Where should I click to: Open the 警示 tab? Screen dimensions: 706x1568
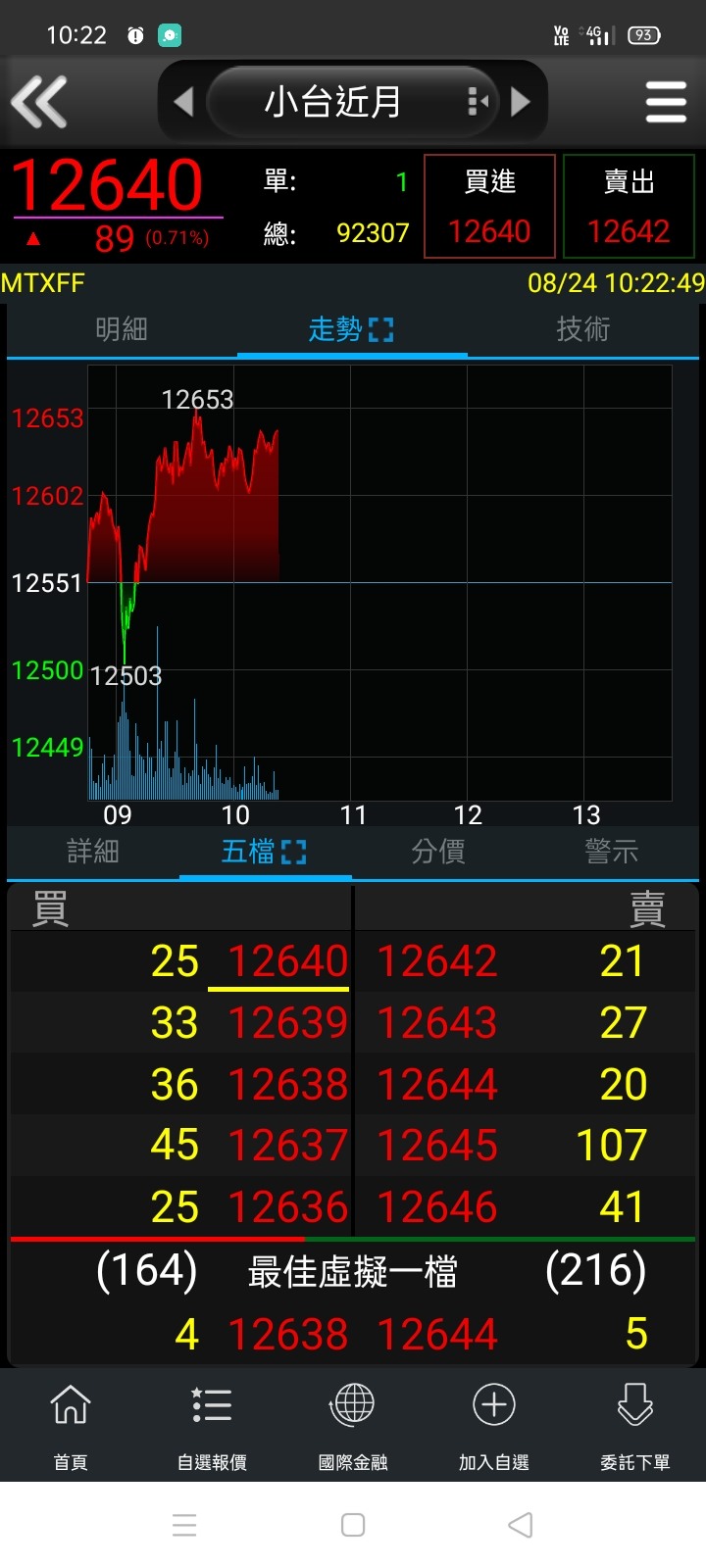tap(612, 852)
